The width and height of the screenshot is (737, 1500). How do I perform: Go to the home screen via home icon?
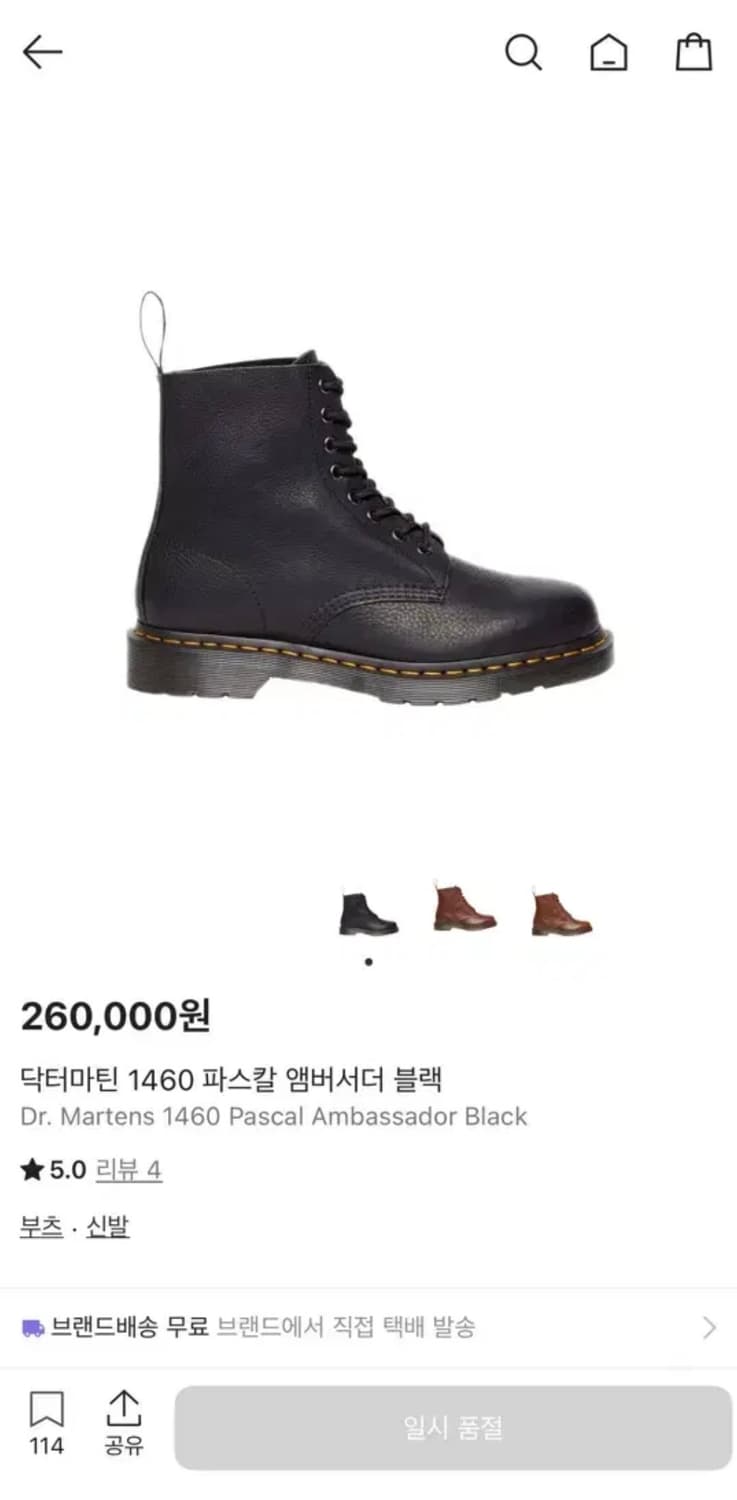click(x=609, y=55)
